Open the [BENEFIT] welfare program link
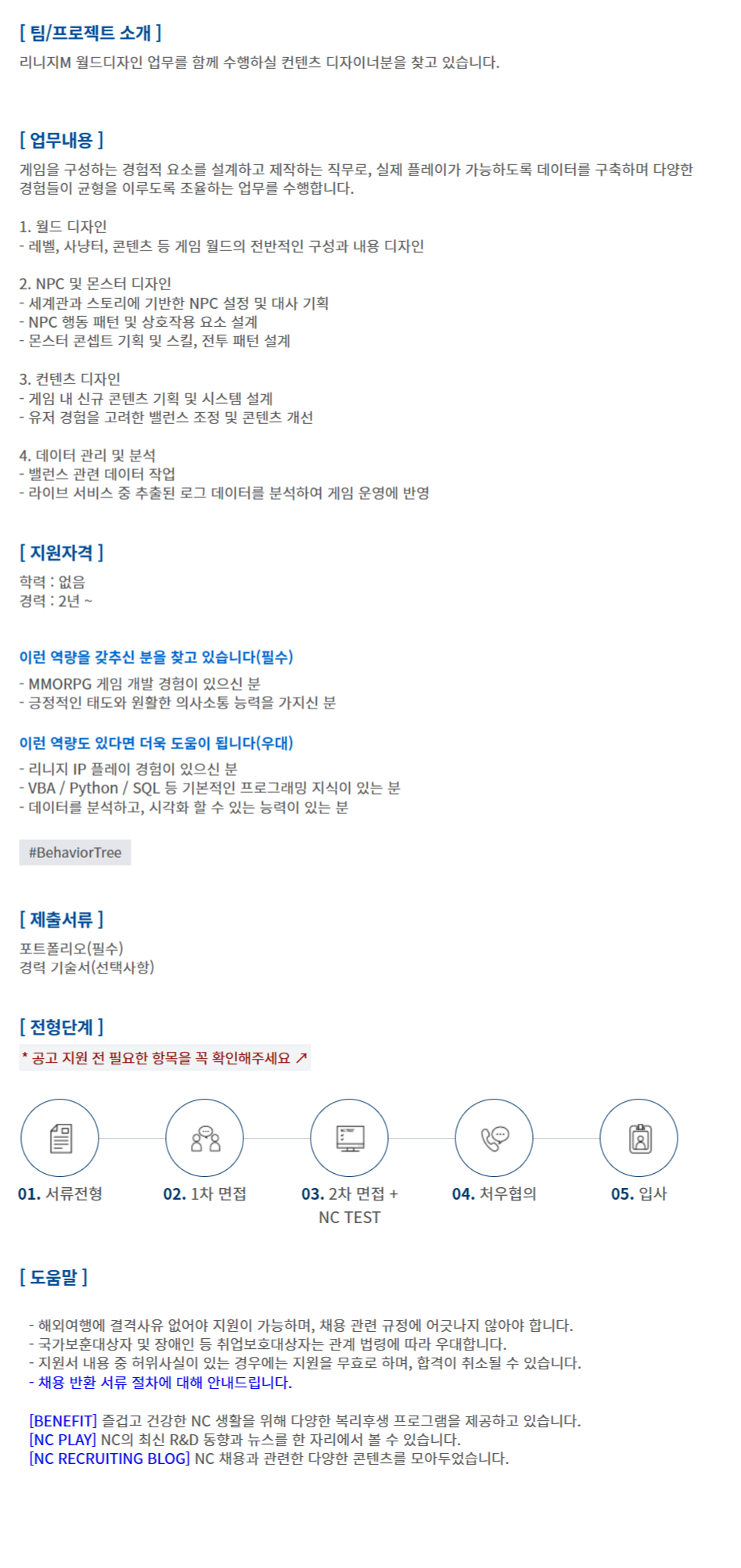Viewport: 741px width, 1568px height. 63,1421
